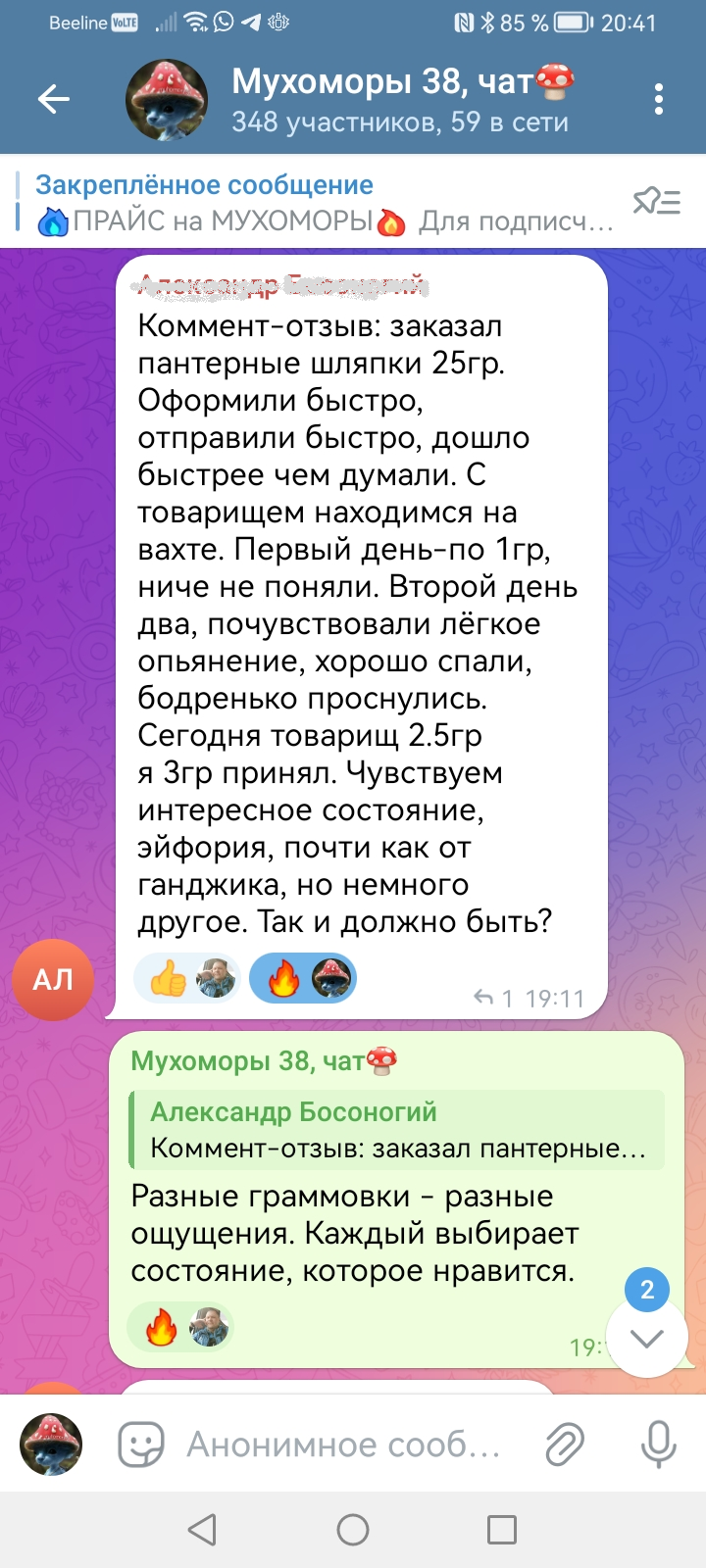Show the pinned messages list icon
Viewport: 706px width, 1568px height.
tap(656, 203)
